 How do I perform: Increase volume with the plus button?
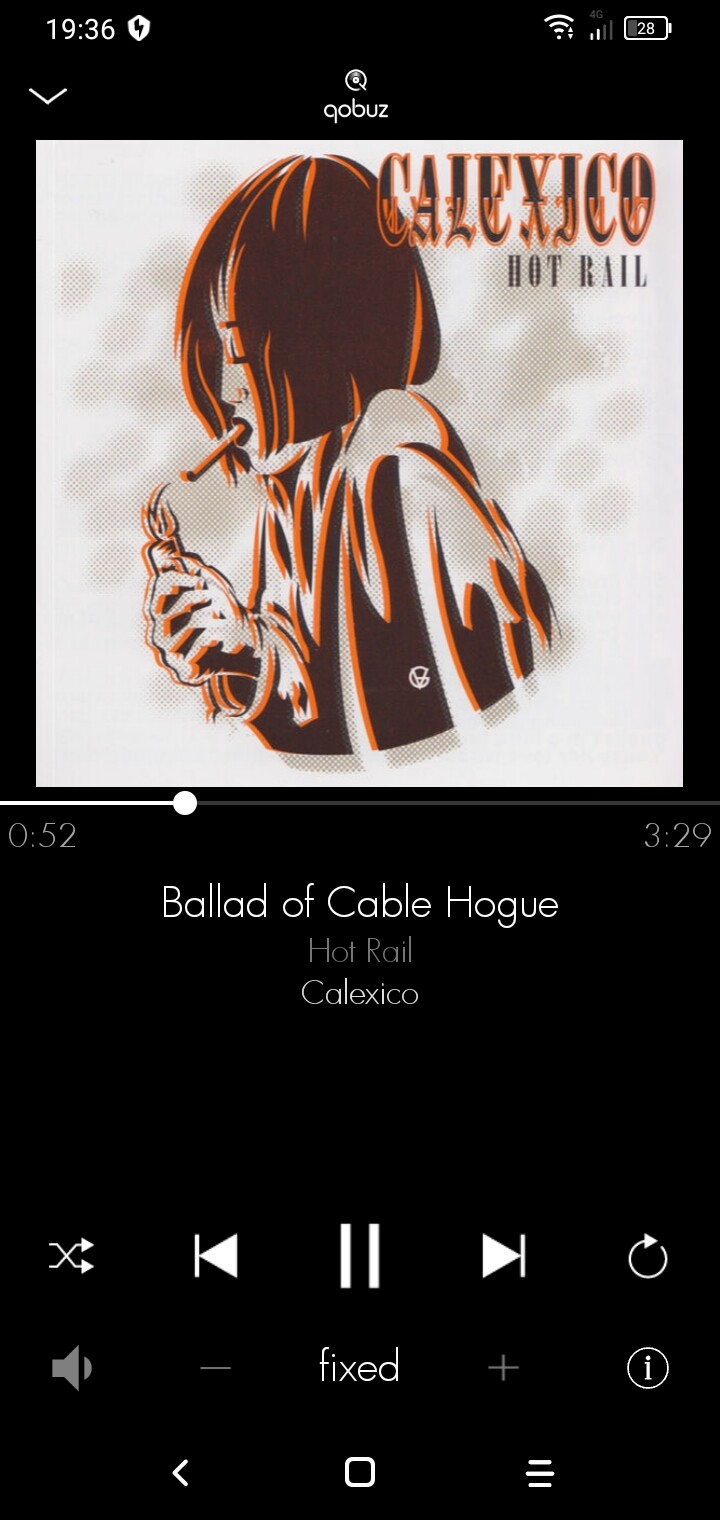(503, 1368)
